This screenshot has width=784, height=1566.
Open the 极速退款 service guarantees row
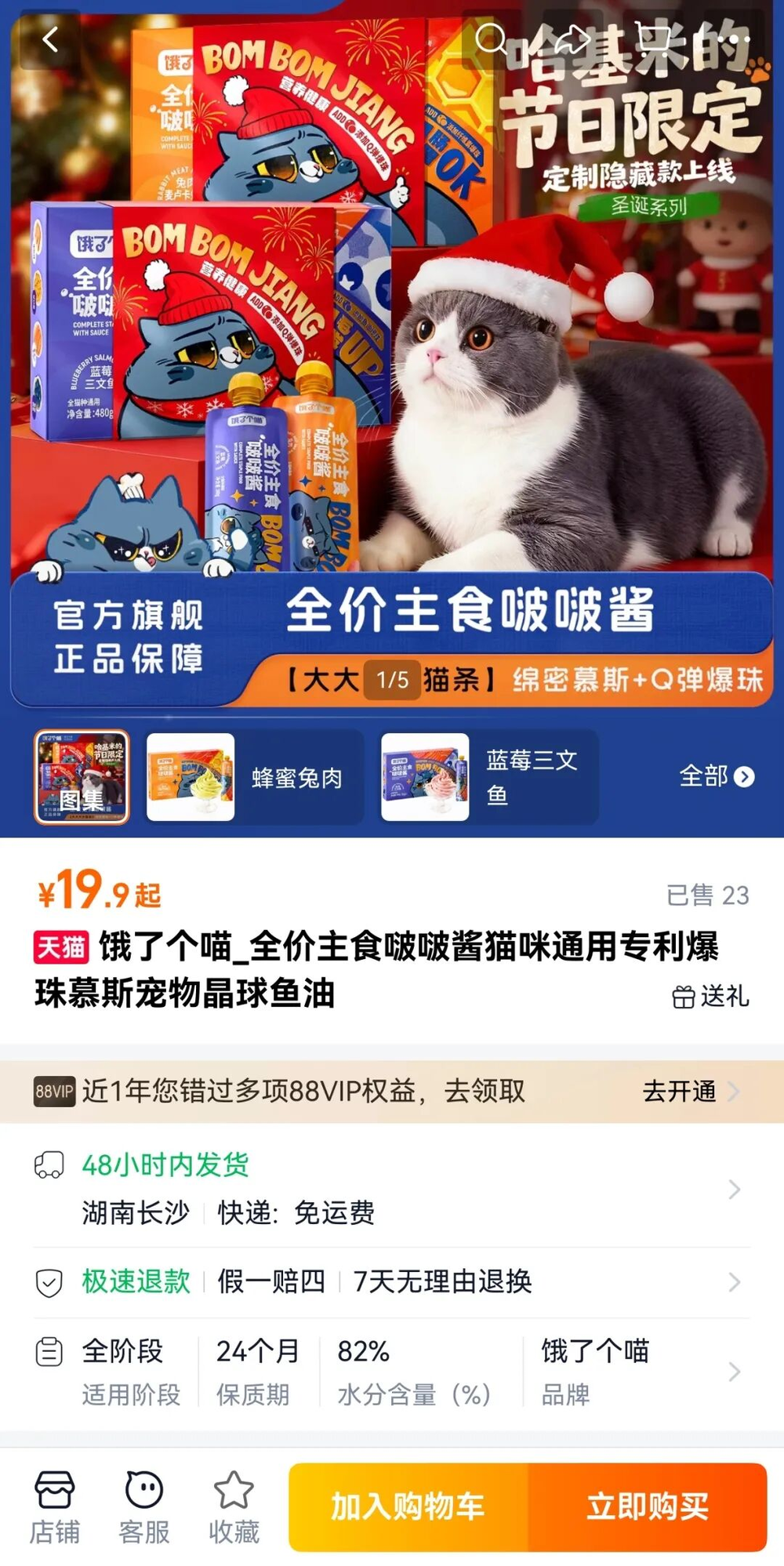[x=392, y=1282]
